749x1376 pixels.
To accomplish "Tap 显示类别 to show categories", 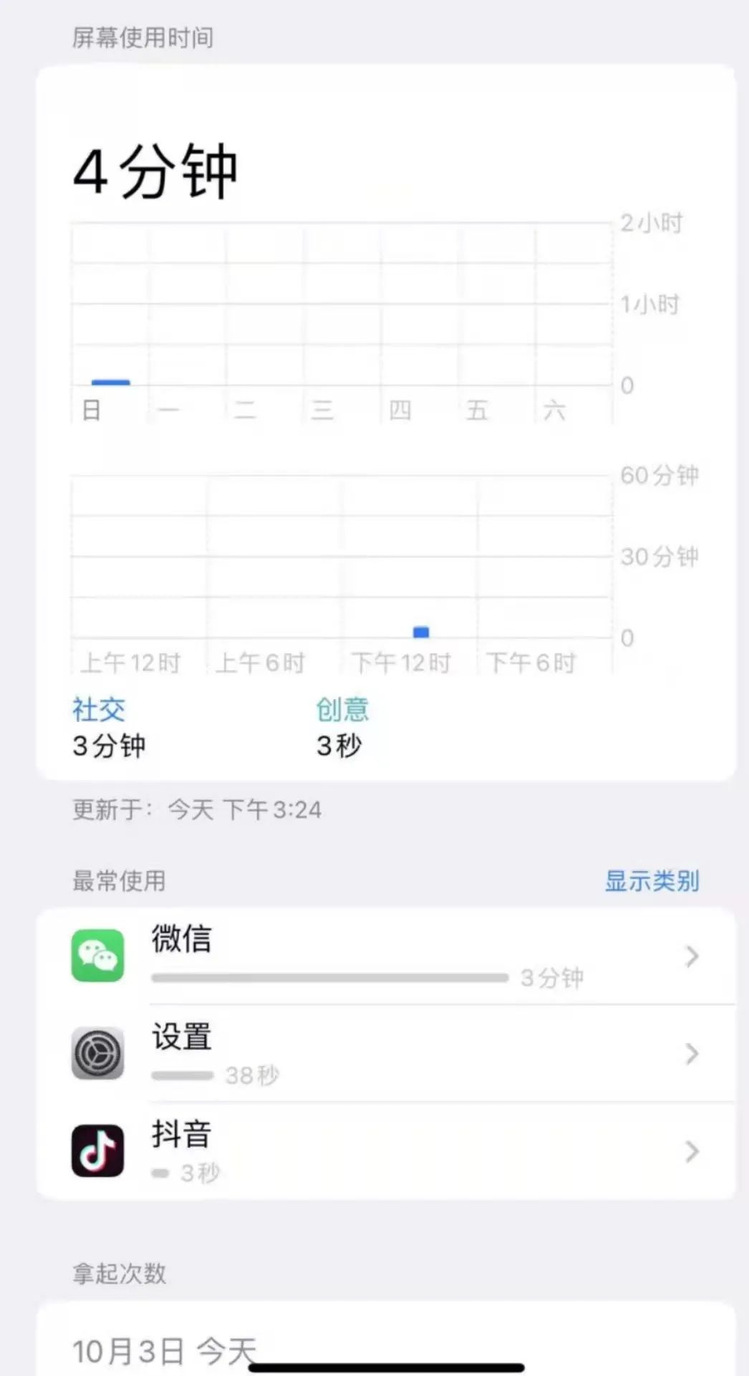I will (651, 881).
